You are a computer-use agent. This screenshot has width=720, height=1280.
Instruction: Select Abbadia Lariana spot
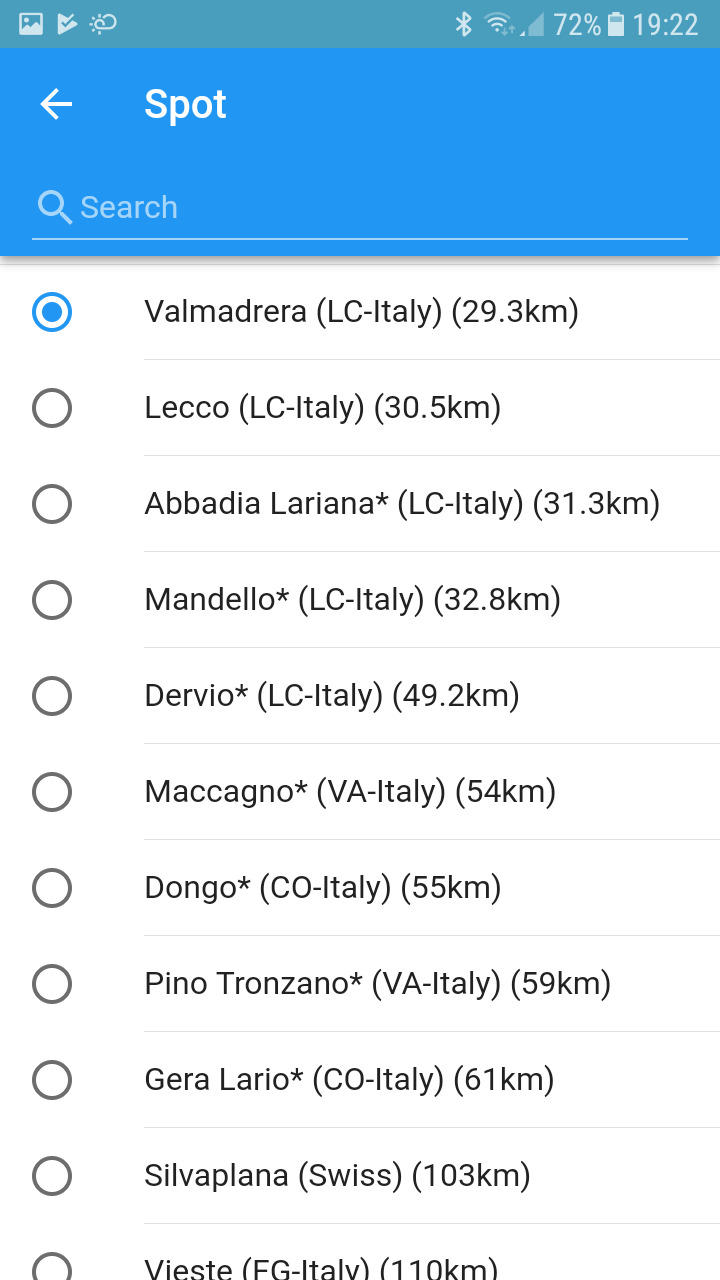[360, 504]
